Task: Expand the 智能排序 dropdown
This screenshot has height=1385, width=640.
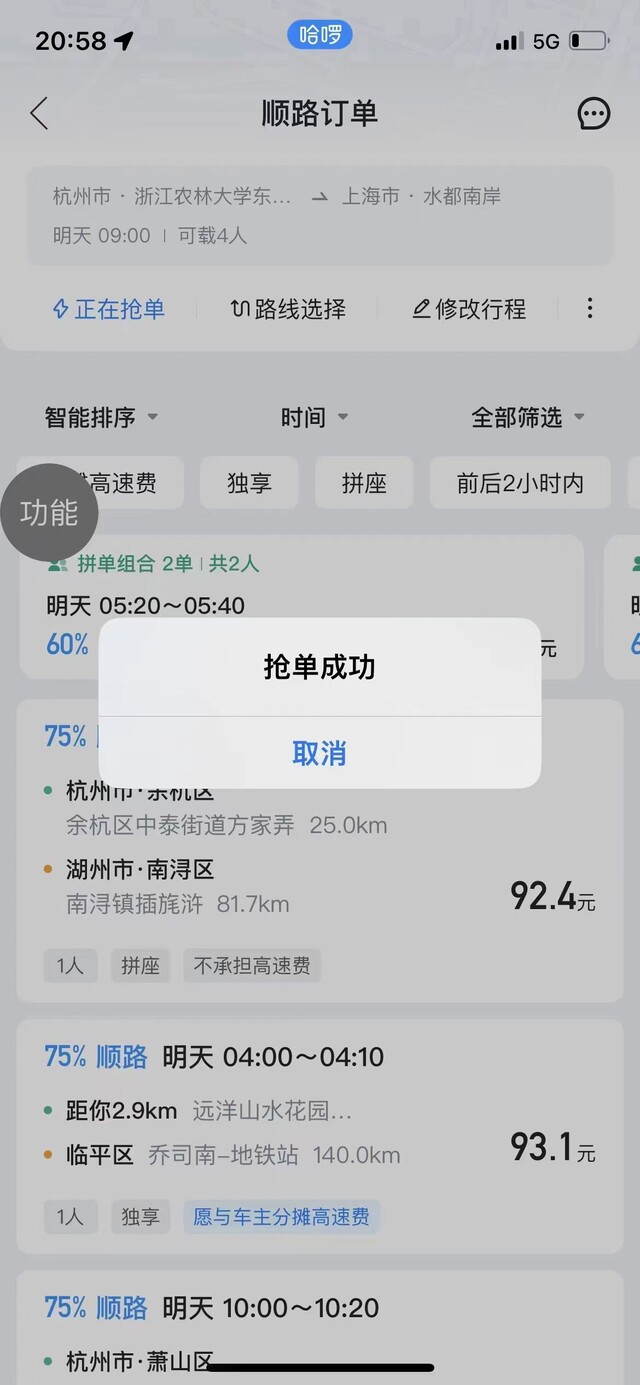Action: 101,417
